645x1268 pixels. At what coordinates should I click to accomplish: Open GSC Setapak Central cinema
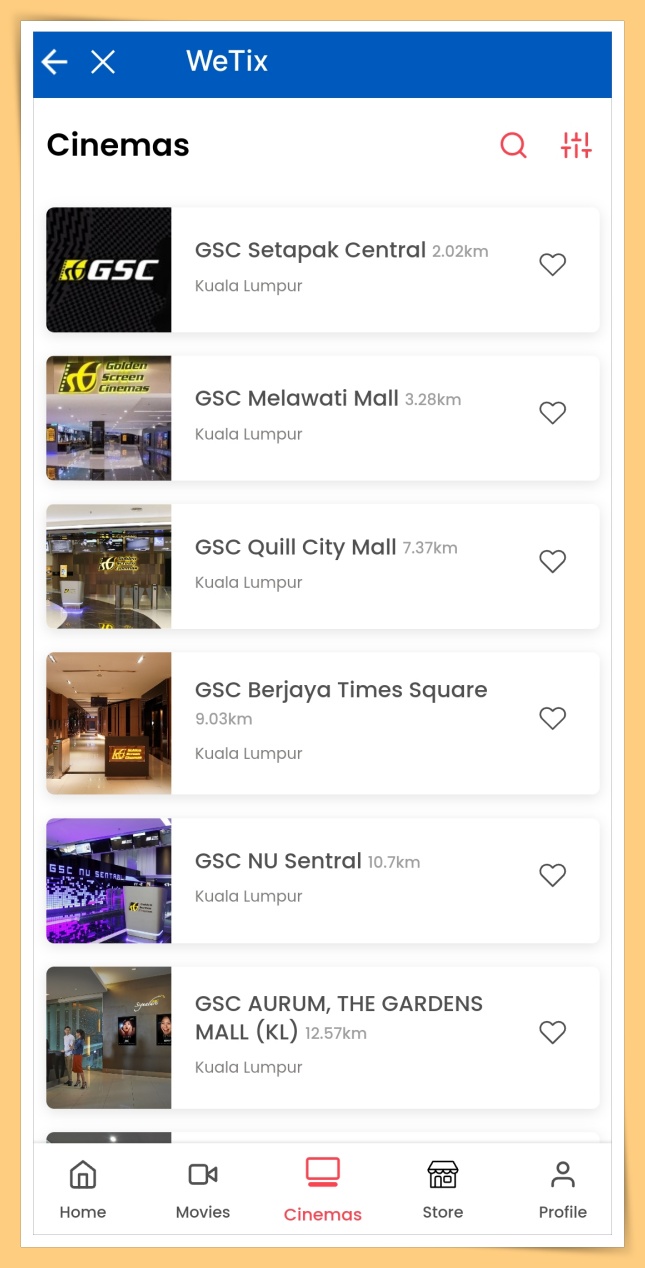point(323,270)
